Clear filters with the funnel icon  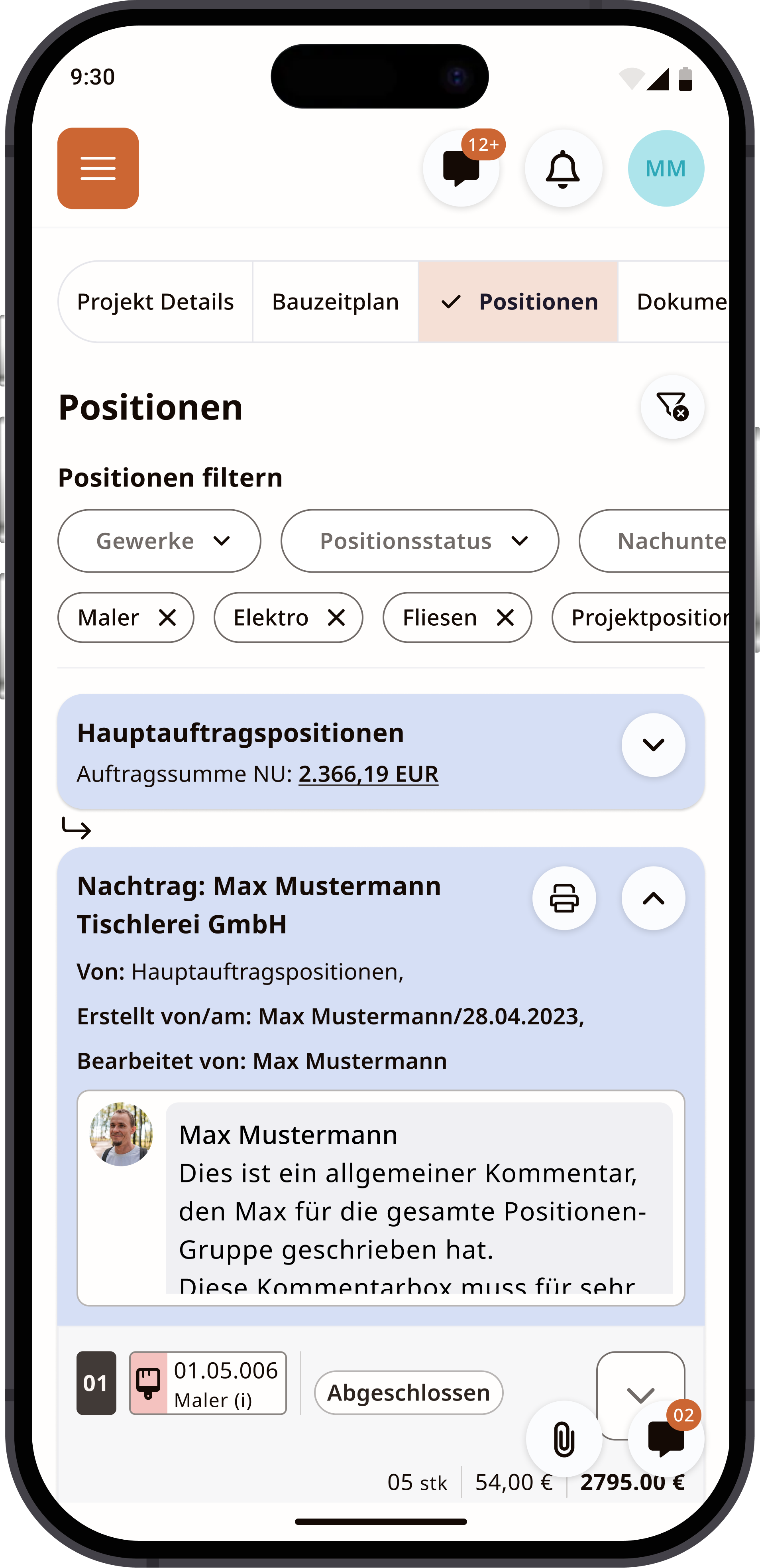[672, 407]
